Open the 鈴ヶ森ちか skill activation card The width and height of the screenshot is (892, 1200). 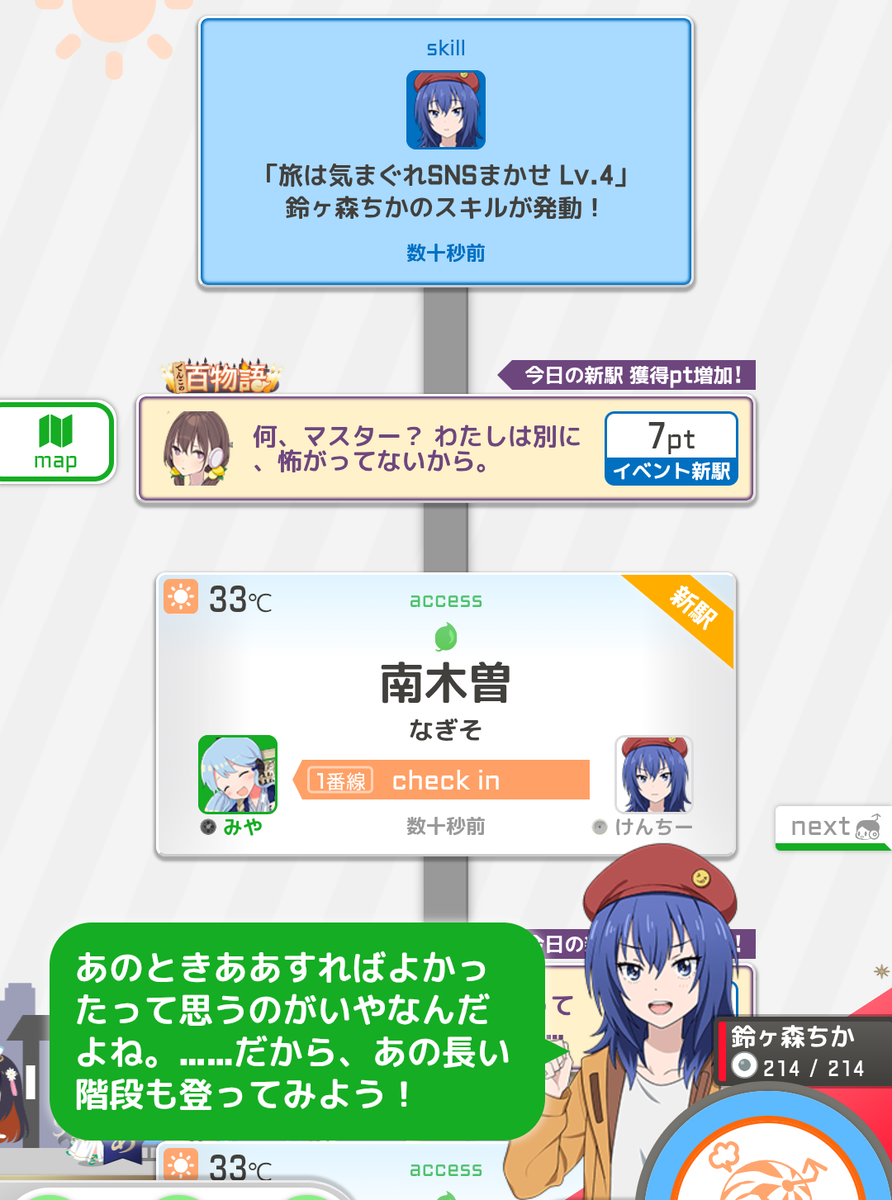(x=445, y=152)
